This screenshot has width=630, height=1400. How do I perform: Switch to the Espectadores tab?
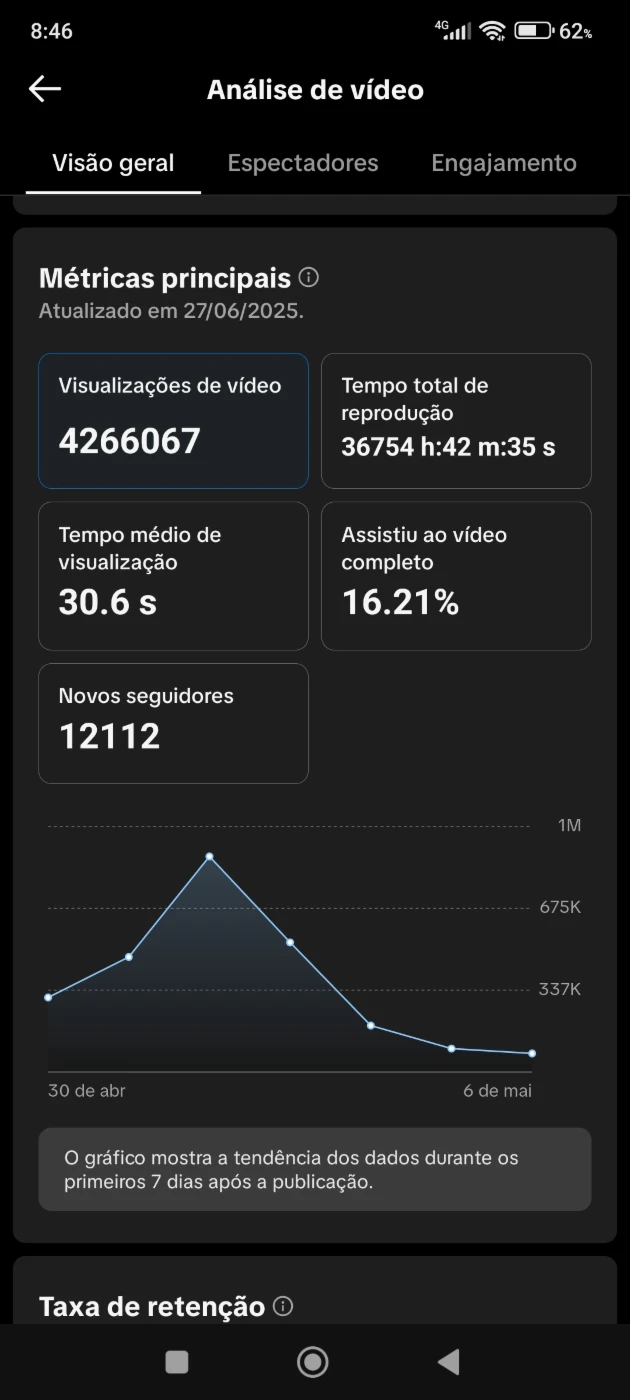click(303, 163)
